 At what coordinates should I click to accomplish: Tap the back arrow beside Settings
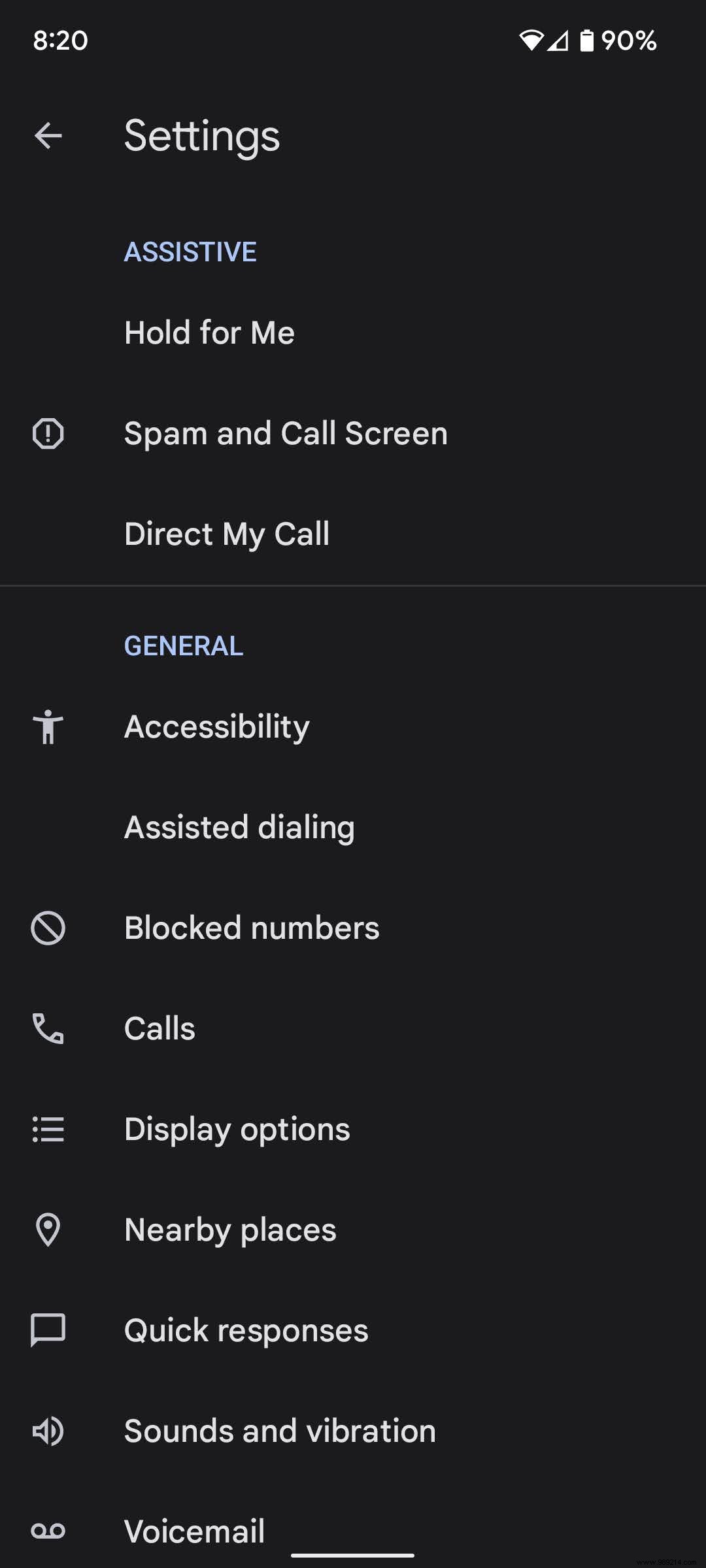click(48, 135)
